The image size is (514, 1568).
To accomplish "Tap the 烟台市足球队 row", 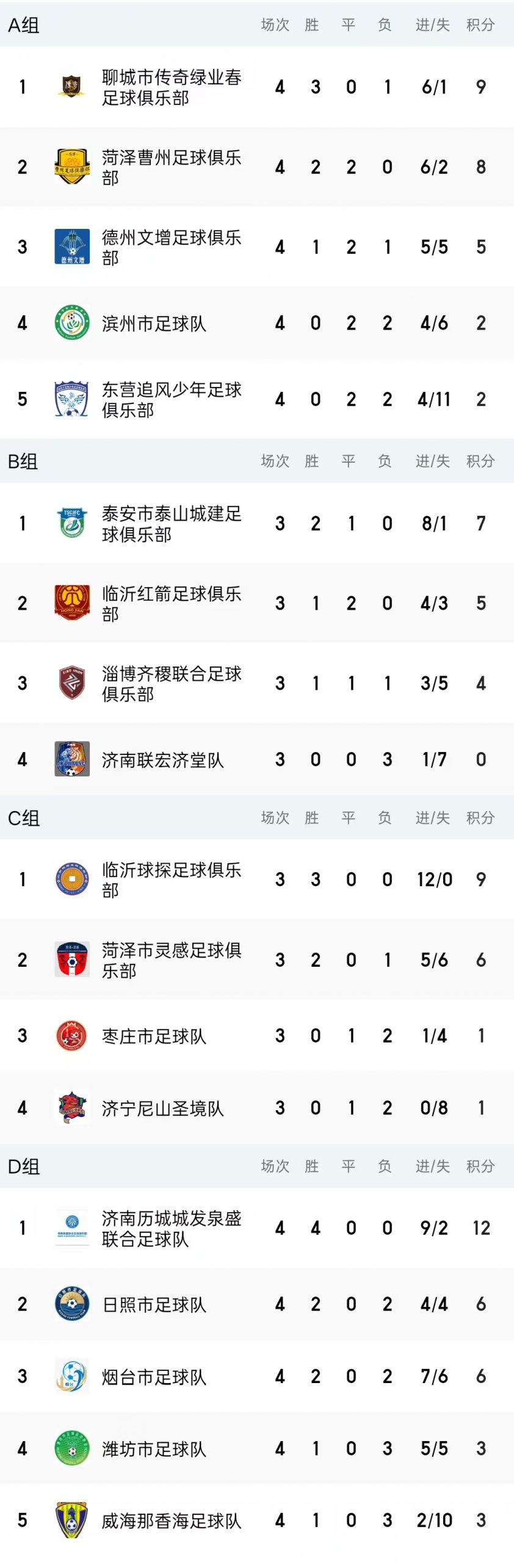I will point(154,1376).
